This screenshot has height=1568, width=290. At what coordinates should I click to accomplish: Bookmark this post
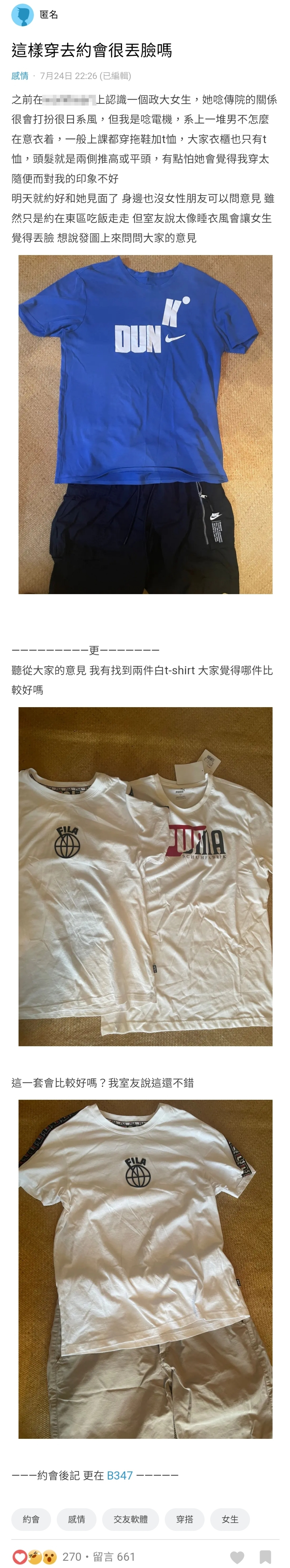pos(266,1557)
